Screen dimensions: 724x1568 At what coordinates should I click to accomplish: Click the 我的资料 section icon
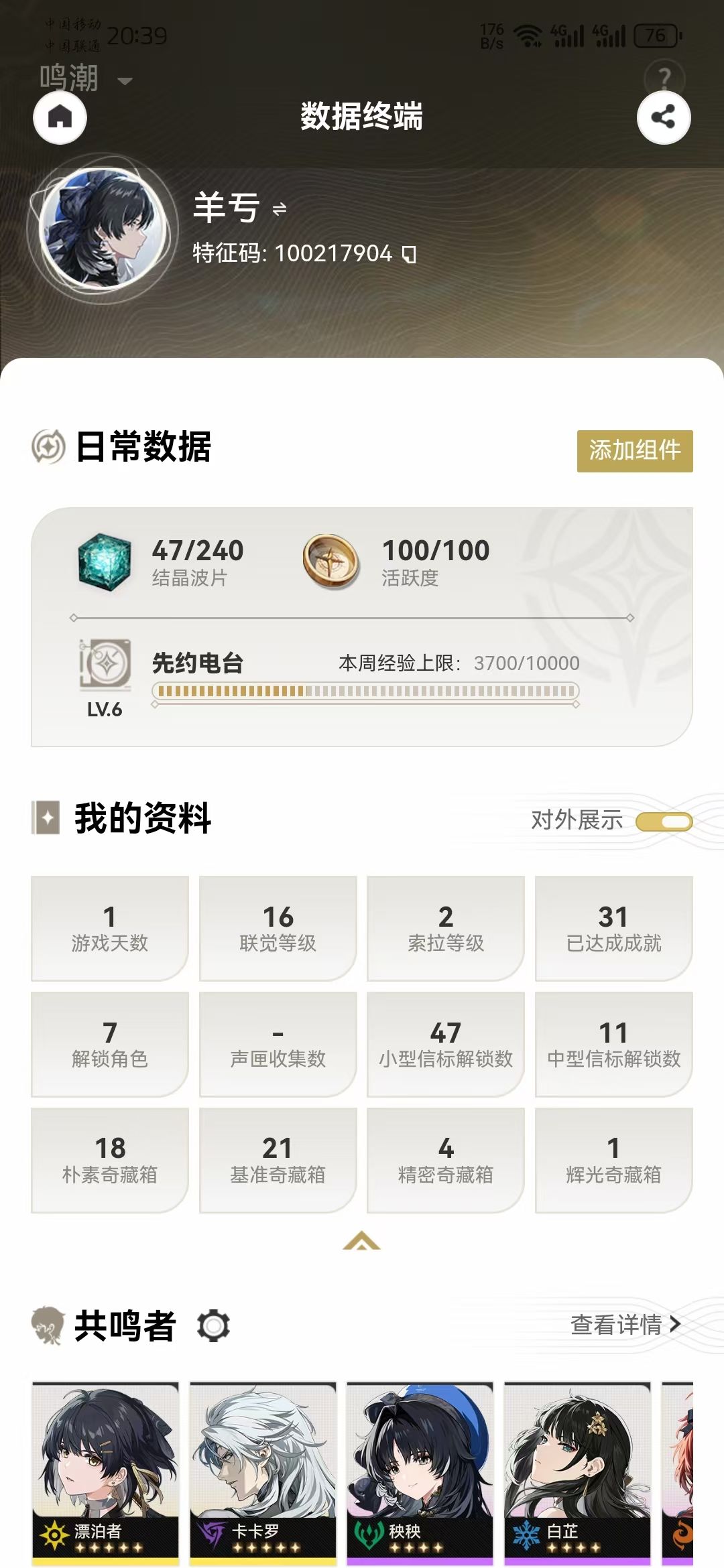49,818
